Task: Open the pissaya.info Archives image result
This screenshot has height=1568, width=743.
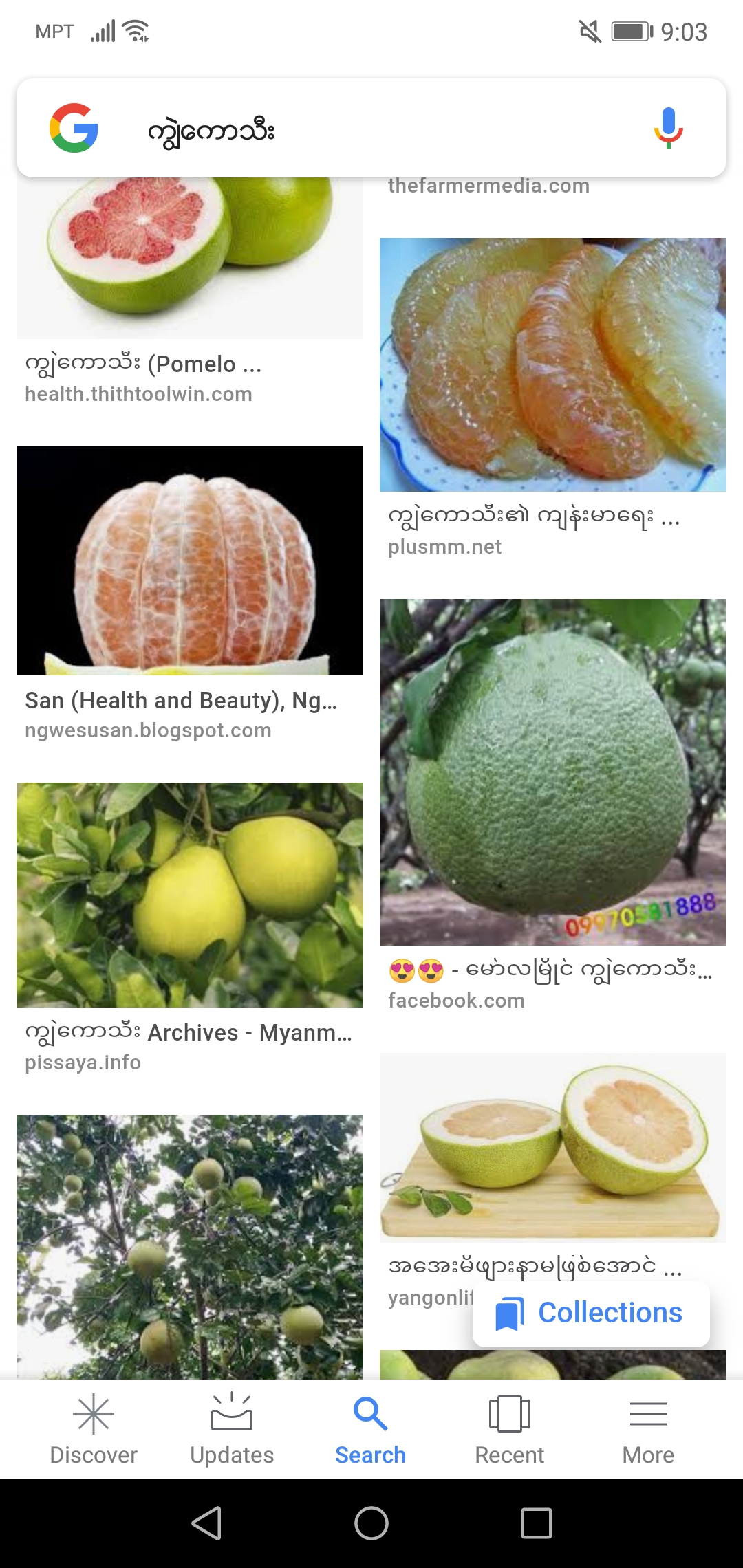Action: [190, 895]
